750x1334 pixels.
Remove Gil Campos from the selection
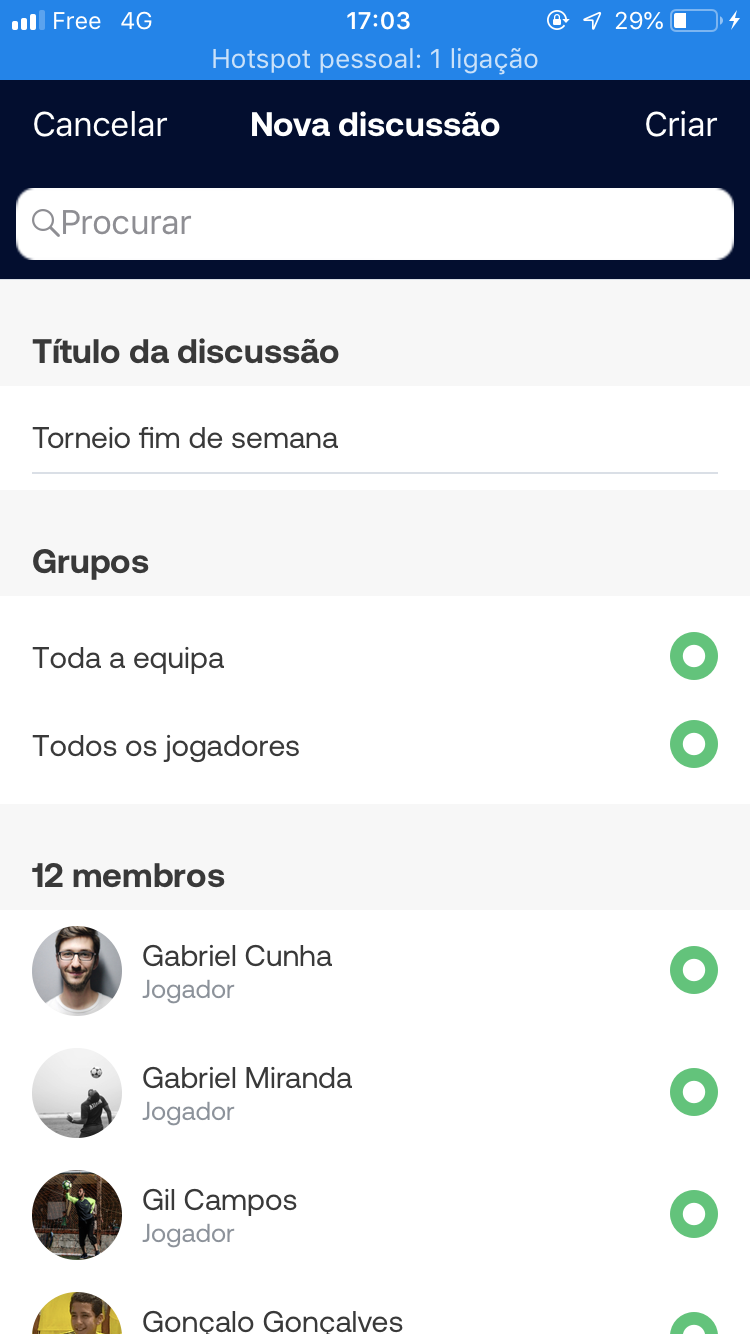pyautogui.click(x=693, y=1214)
